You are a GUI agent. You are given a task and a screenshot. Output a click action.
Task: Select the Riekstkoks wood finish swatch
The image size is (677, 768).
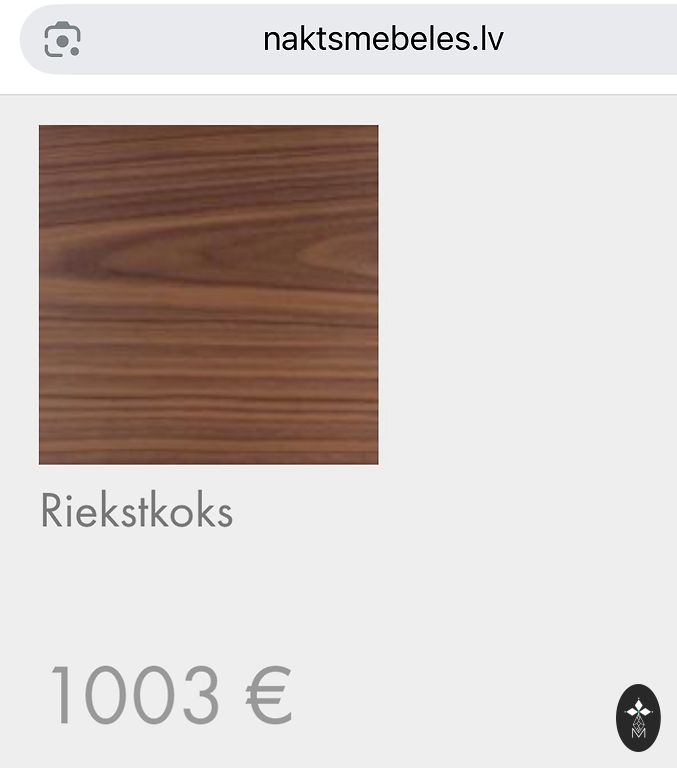[208, 294]
